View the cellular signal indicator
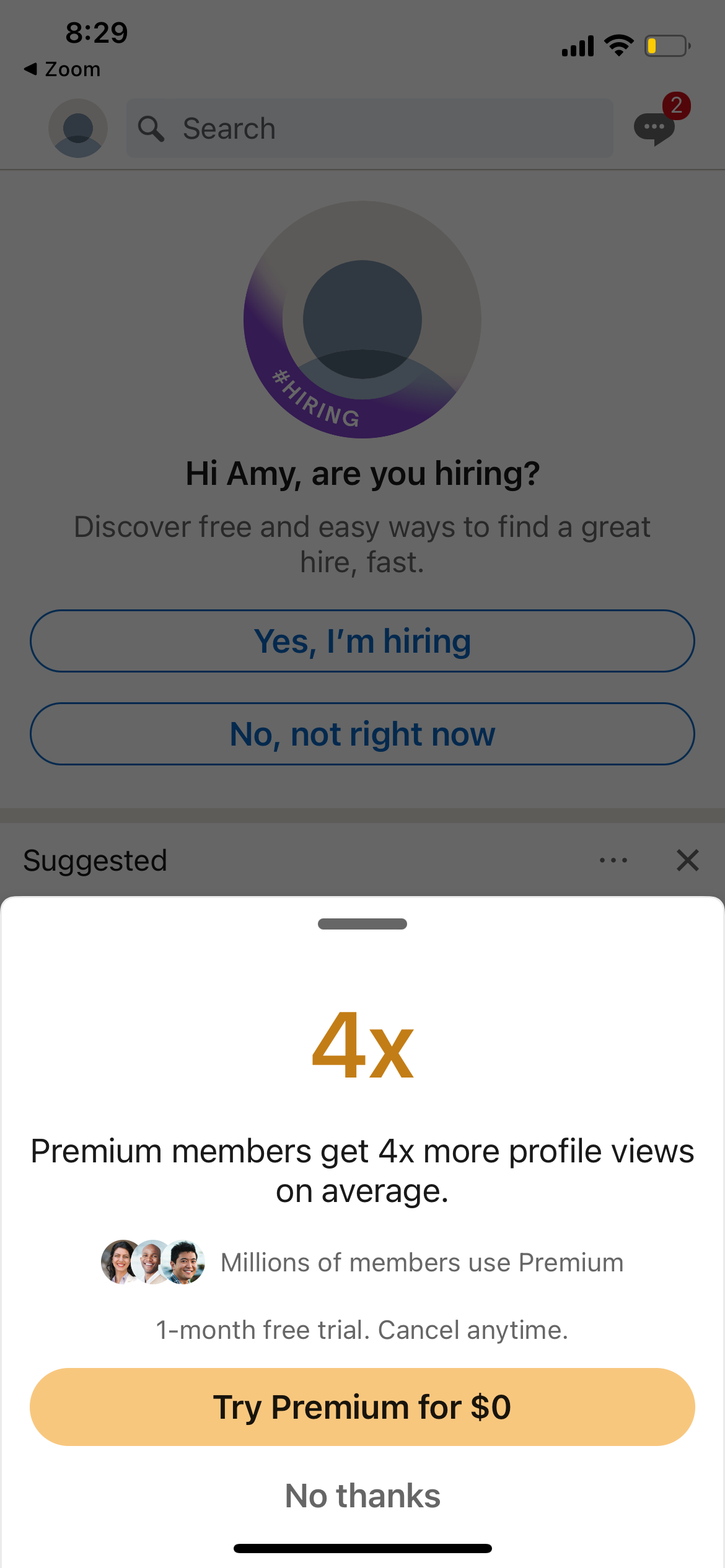This screenshot has width=725, height=1568. [576, 45]
